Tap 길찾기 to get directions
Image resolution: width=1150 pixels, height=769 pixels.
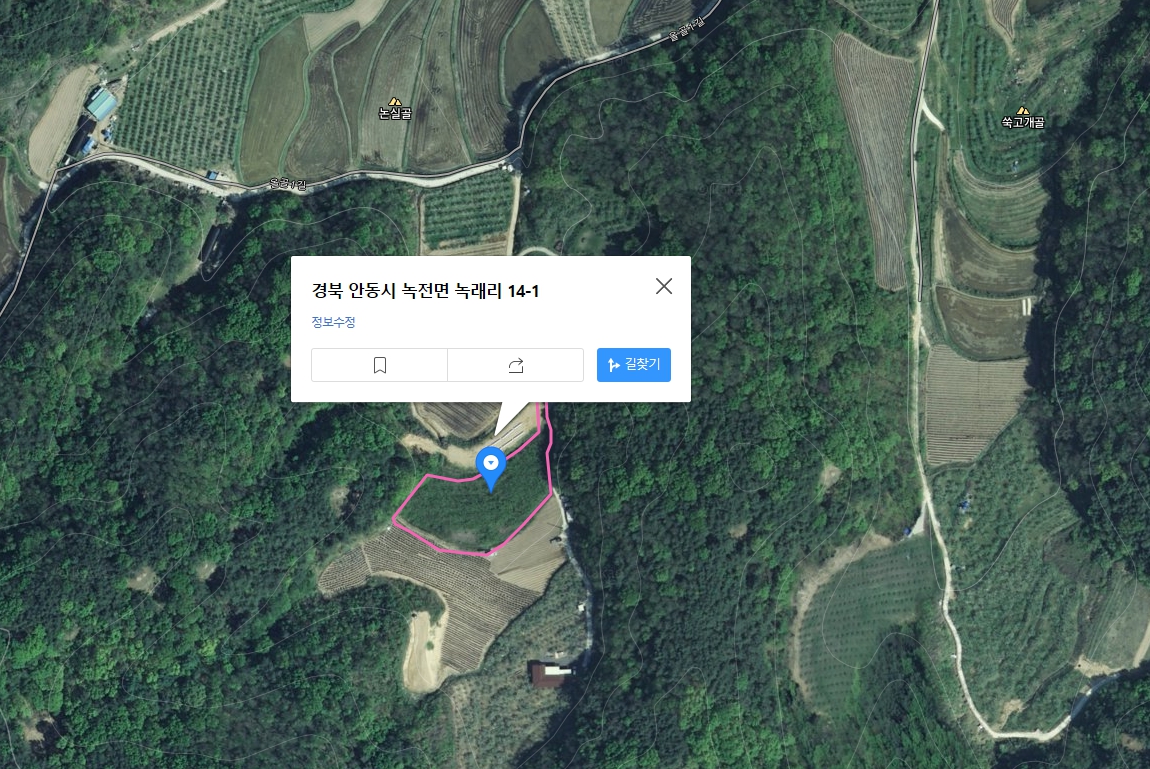634,365
